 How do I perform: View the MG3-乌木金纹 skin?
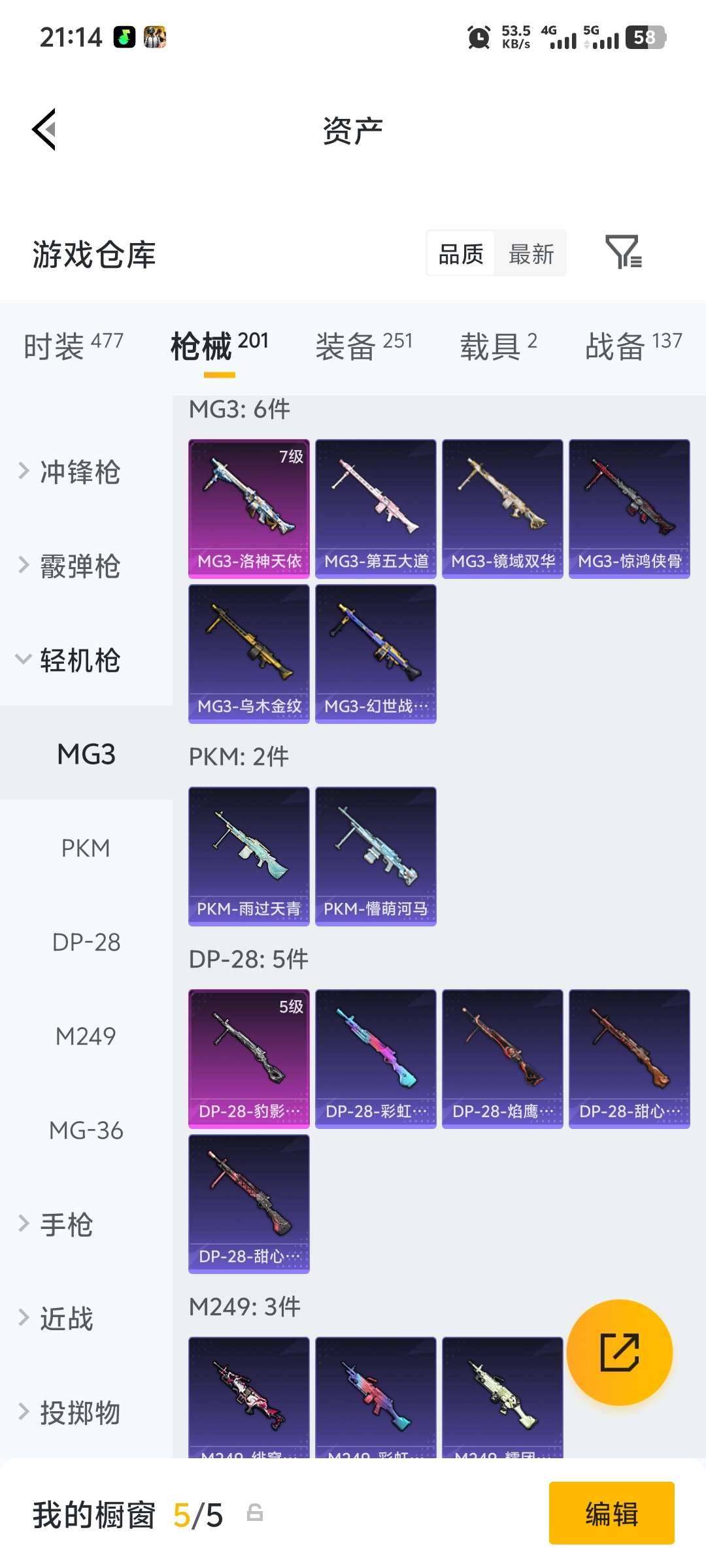(x=249, y=653)
